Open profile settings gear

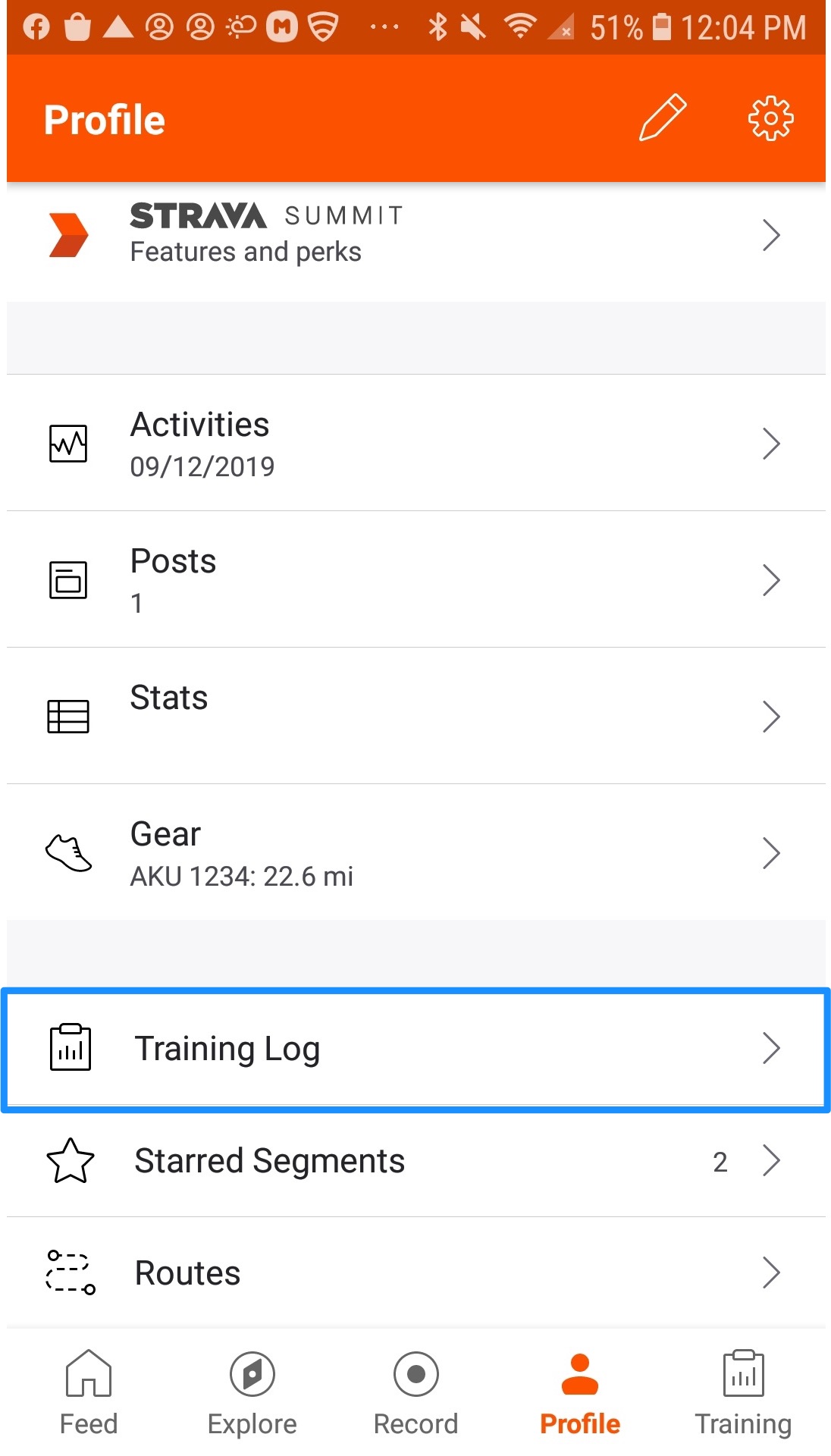[x=771, y=118]
